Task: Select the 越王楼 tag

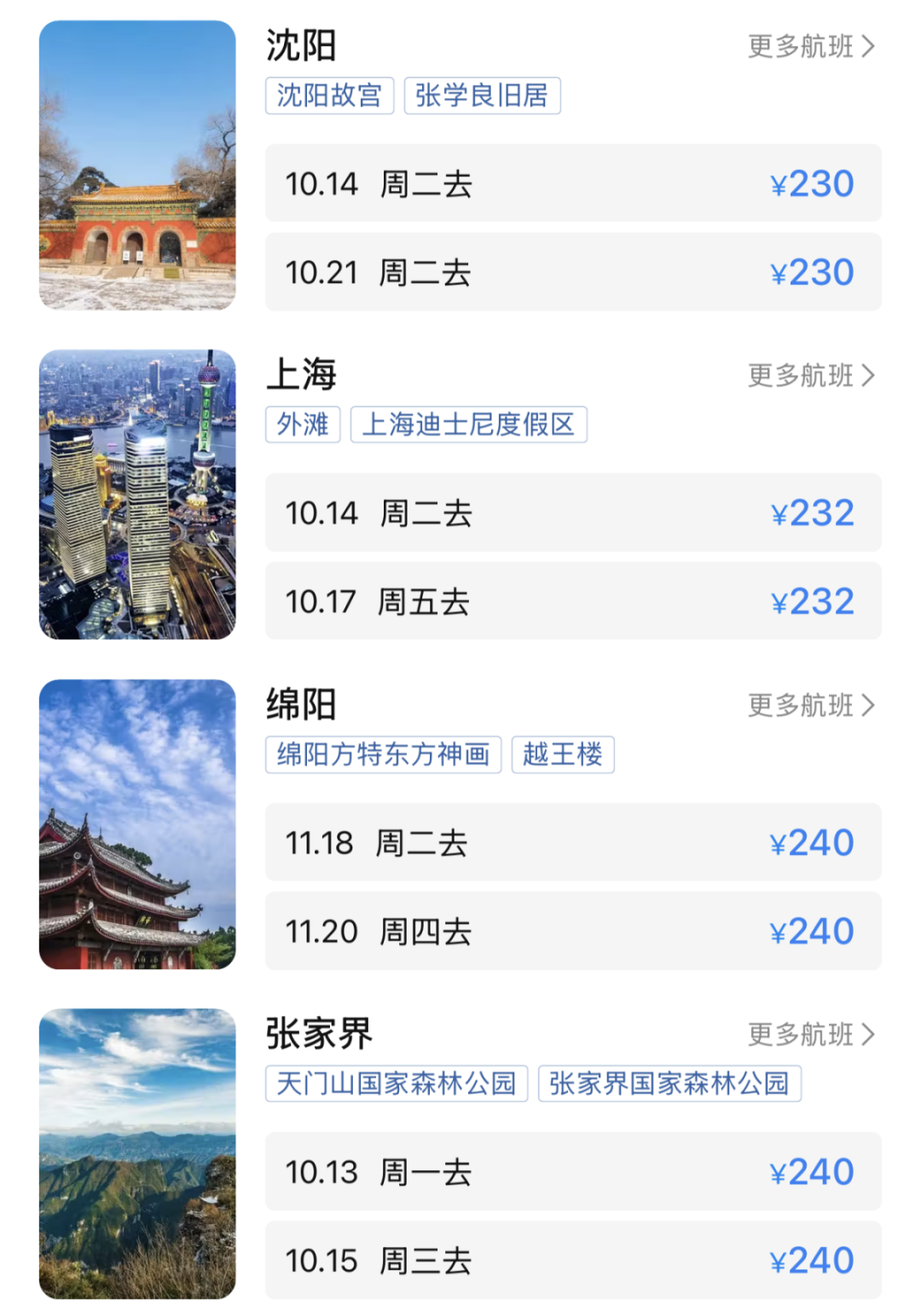Action: (x=563, y=754)
